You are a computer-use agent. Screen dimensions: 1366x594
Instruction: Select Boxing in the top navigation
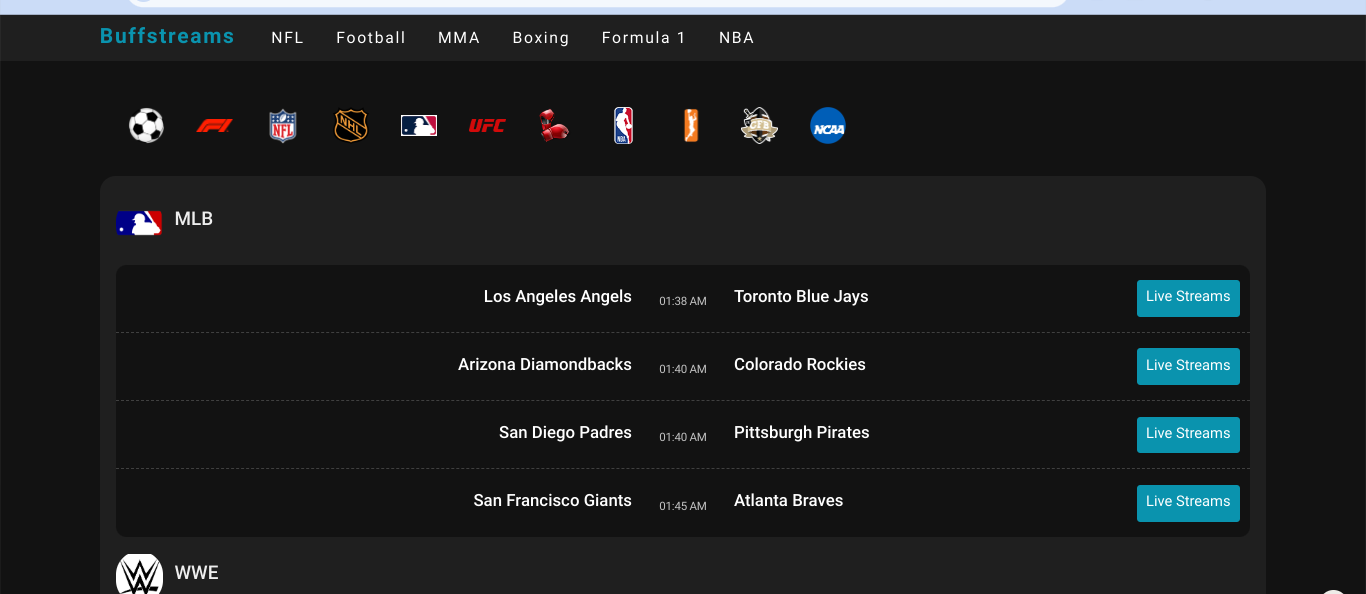pos(541,38)
